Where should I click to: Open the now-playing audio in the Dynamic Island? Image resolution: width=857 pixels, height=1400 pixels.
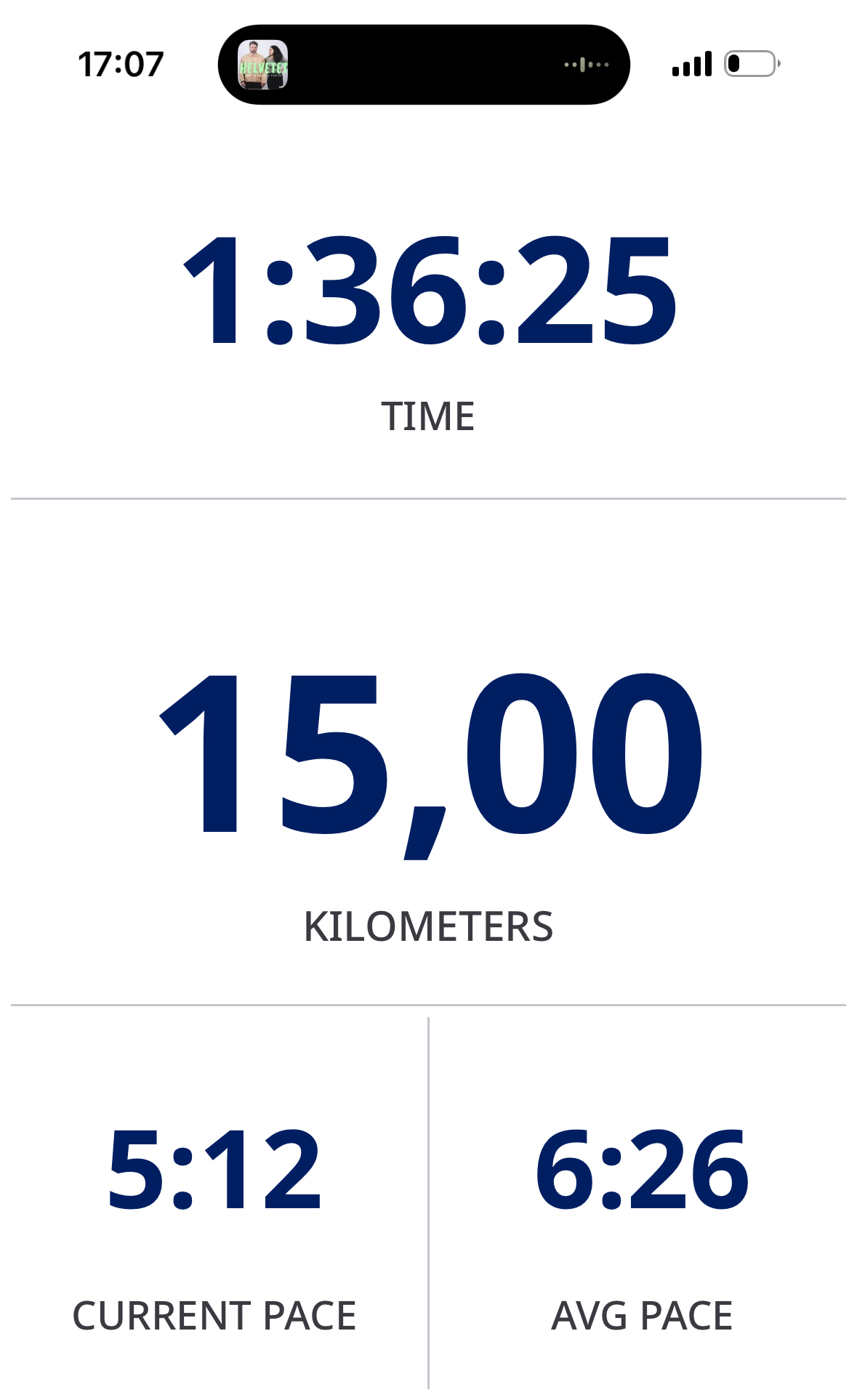point(423,65)
